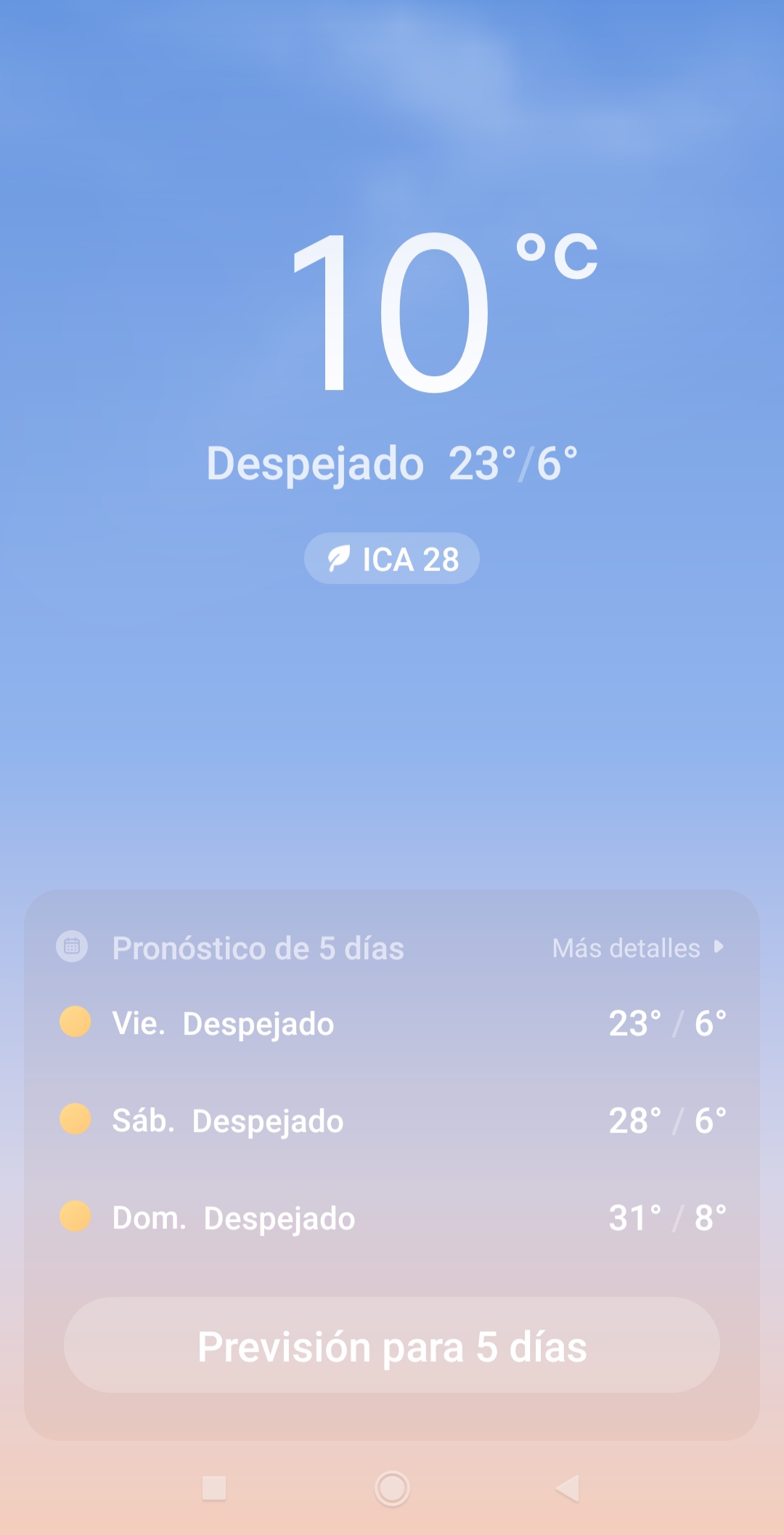This screenshot has height=1535, width=784.
Task: Open the ICA 28 air quality chip
Action: [392, 558]
